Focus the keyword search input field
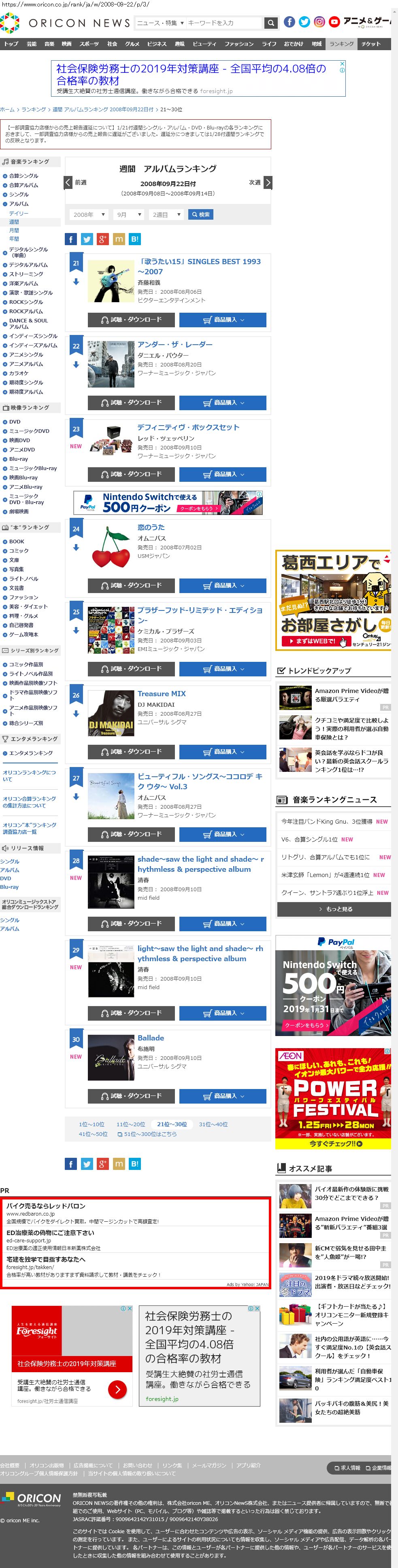 [223, 23]
